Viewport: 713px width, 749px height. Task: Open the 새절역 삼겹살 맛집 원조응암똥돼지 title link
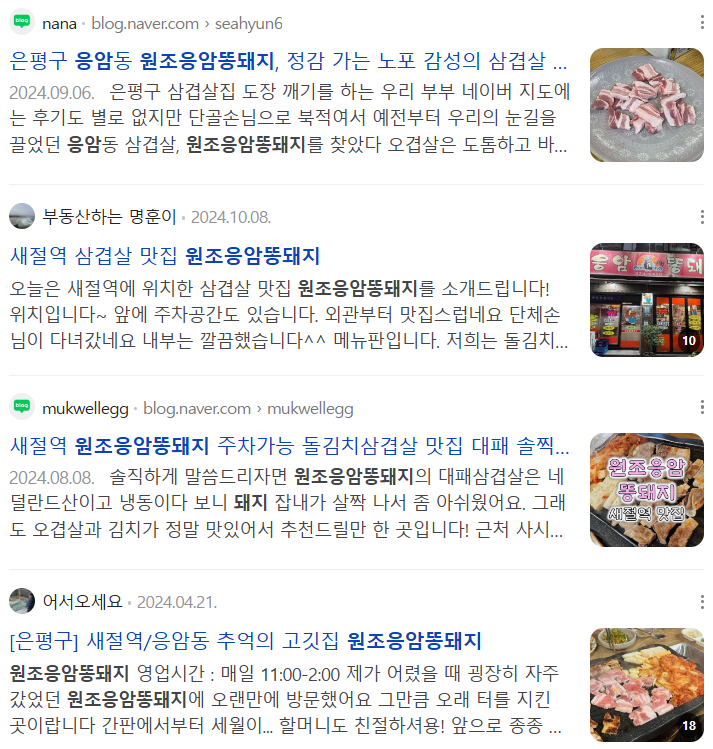pos(165,256)
